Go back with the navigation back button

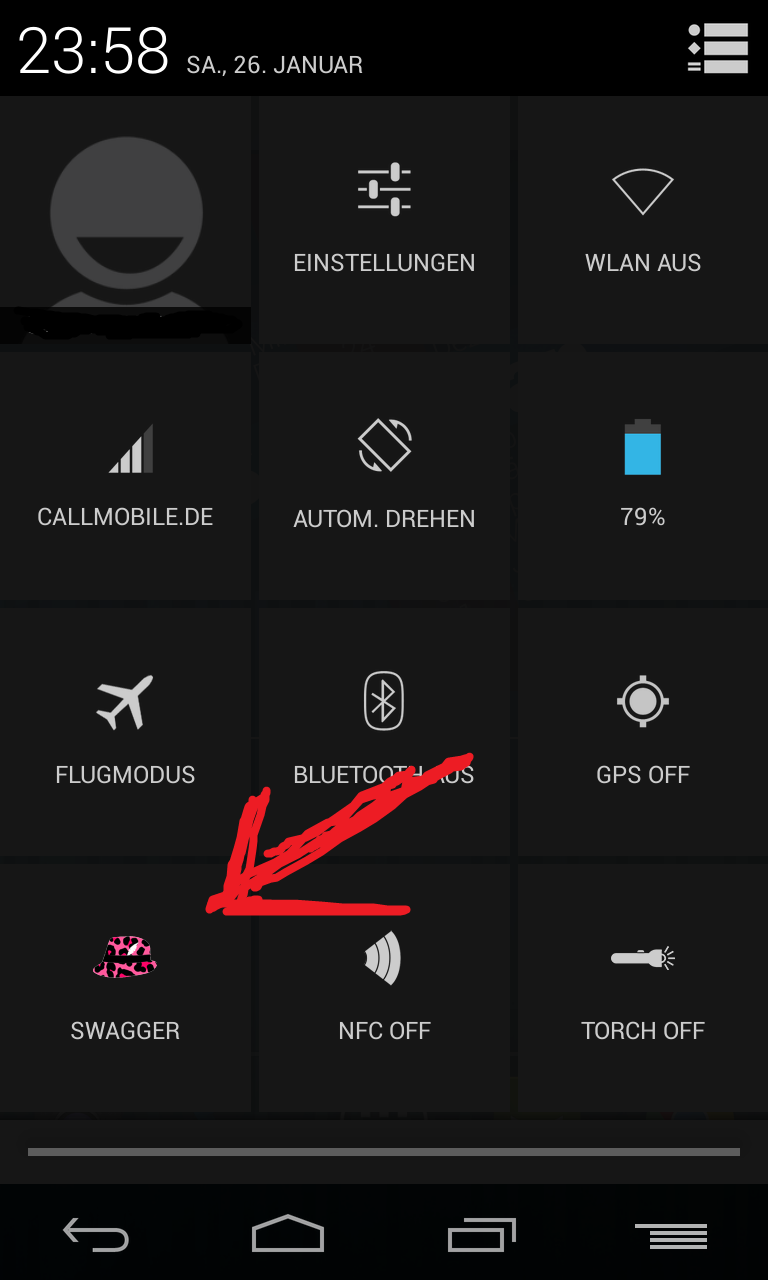coord(96,1234)
